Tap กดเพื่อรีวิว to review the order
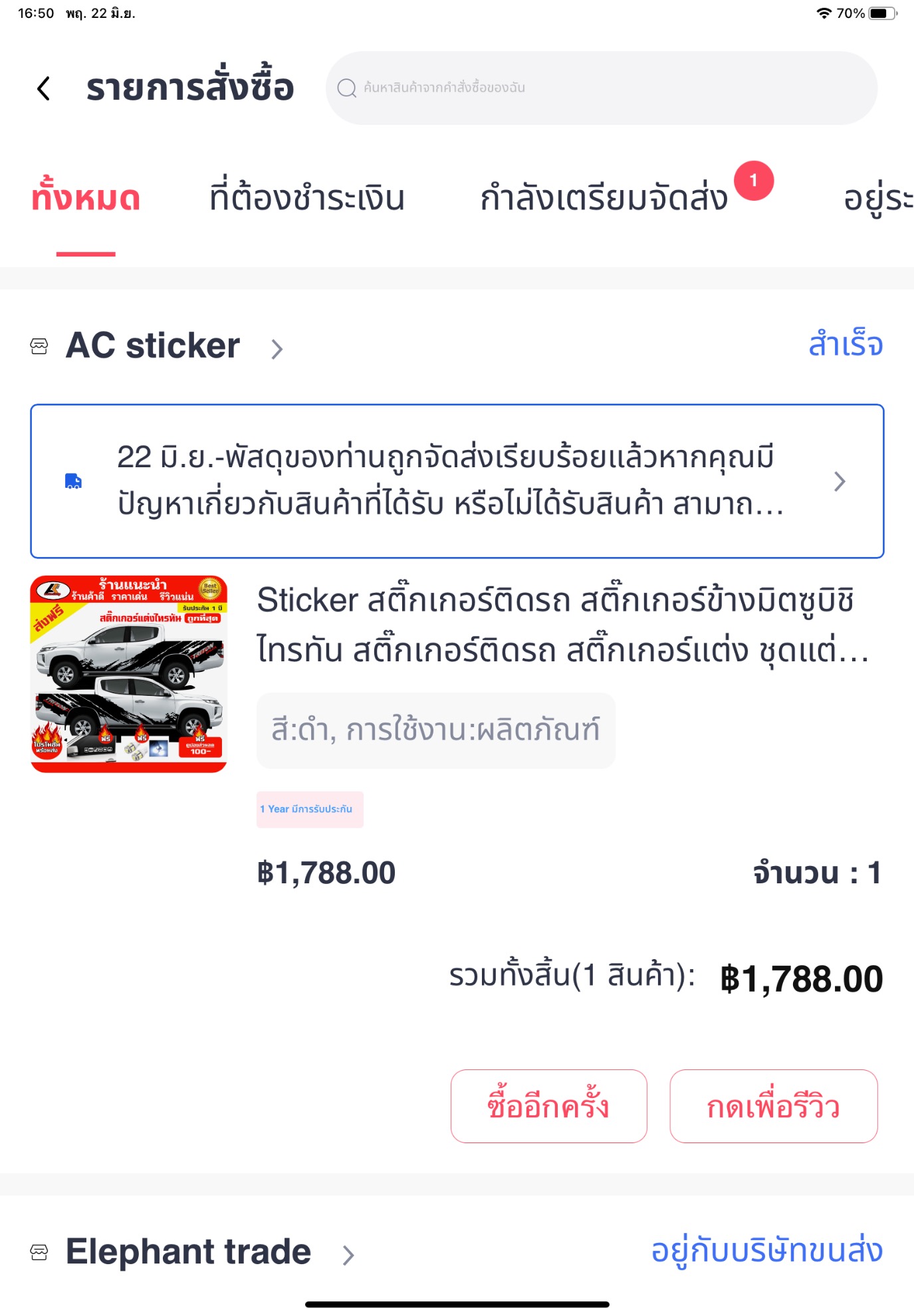Viewport: 914px width, 1316px height. pos(773,1107)
